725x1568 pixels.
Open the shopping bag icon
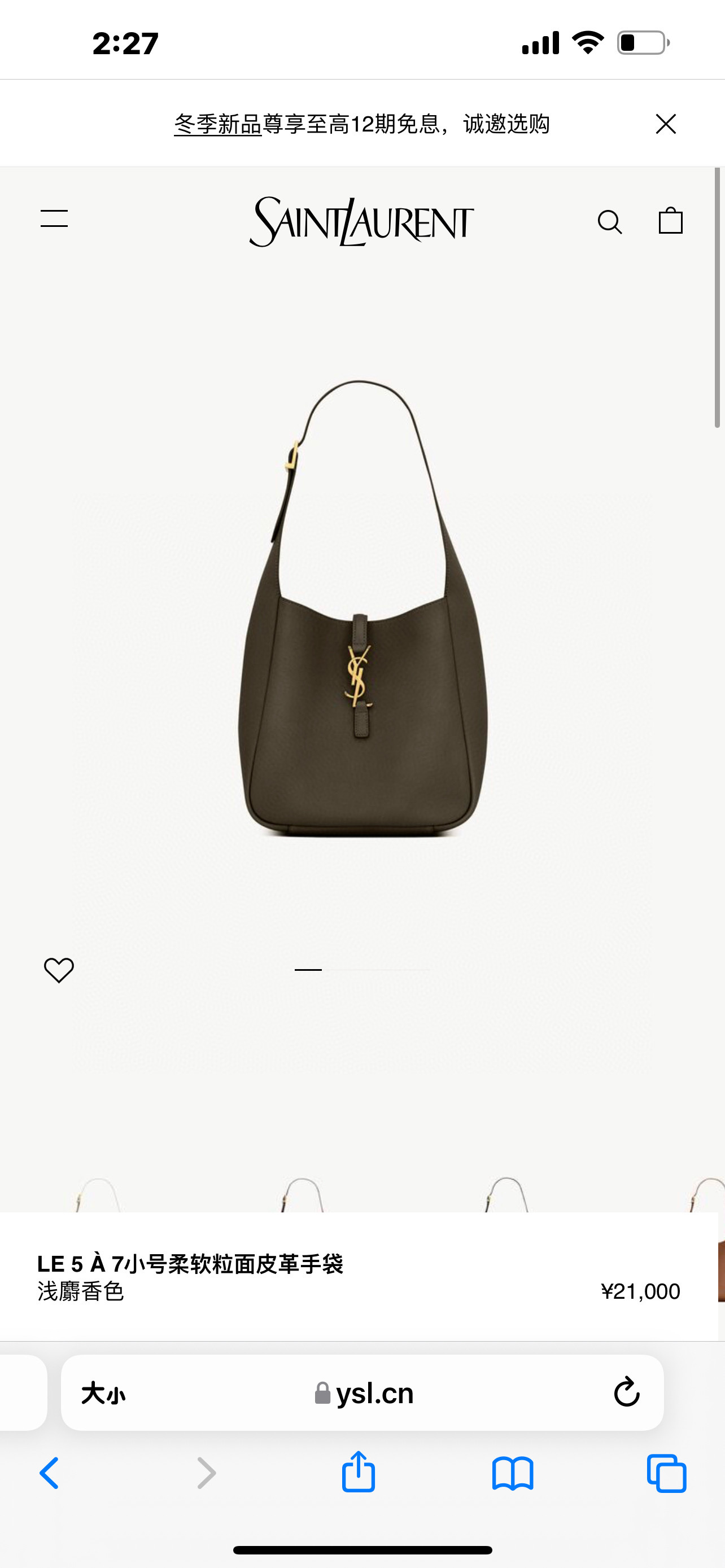[x=671, y=222]
